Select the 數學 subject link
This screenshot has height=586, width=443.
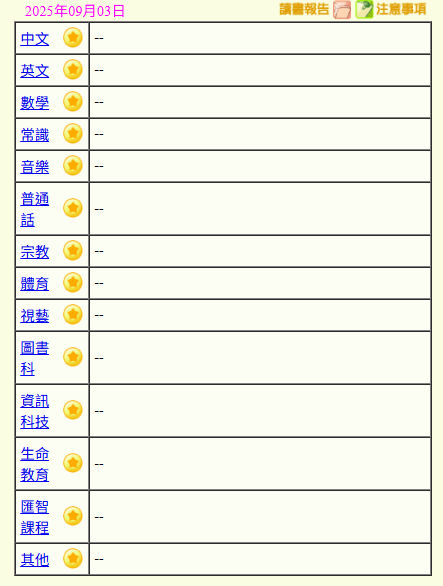click(35, 103)
